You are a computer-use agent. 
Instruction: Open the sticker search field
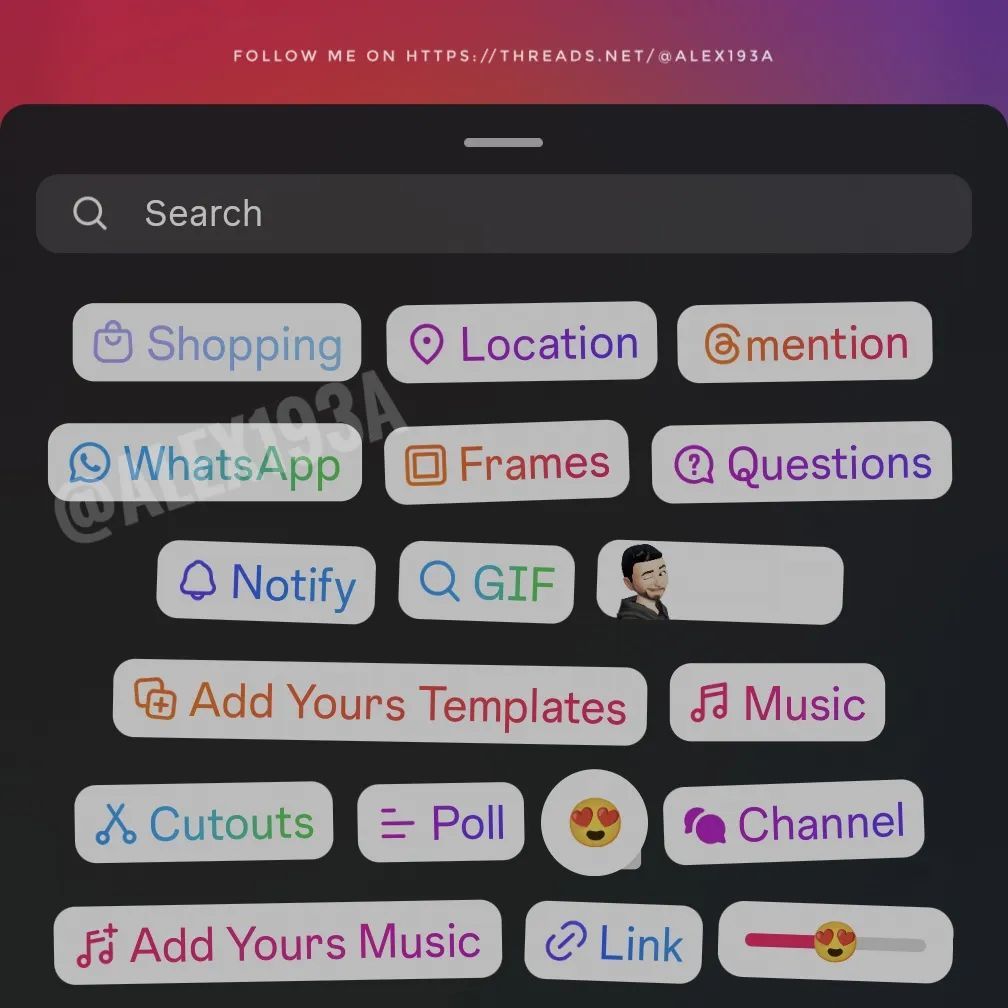pyautogui.click(x=503, y=213)
